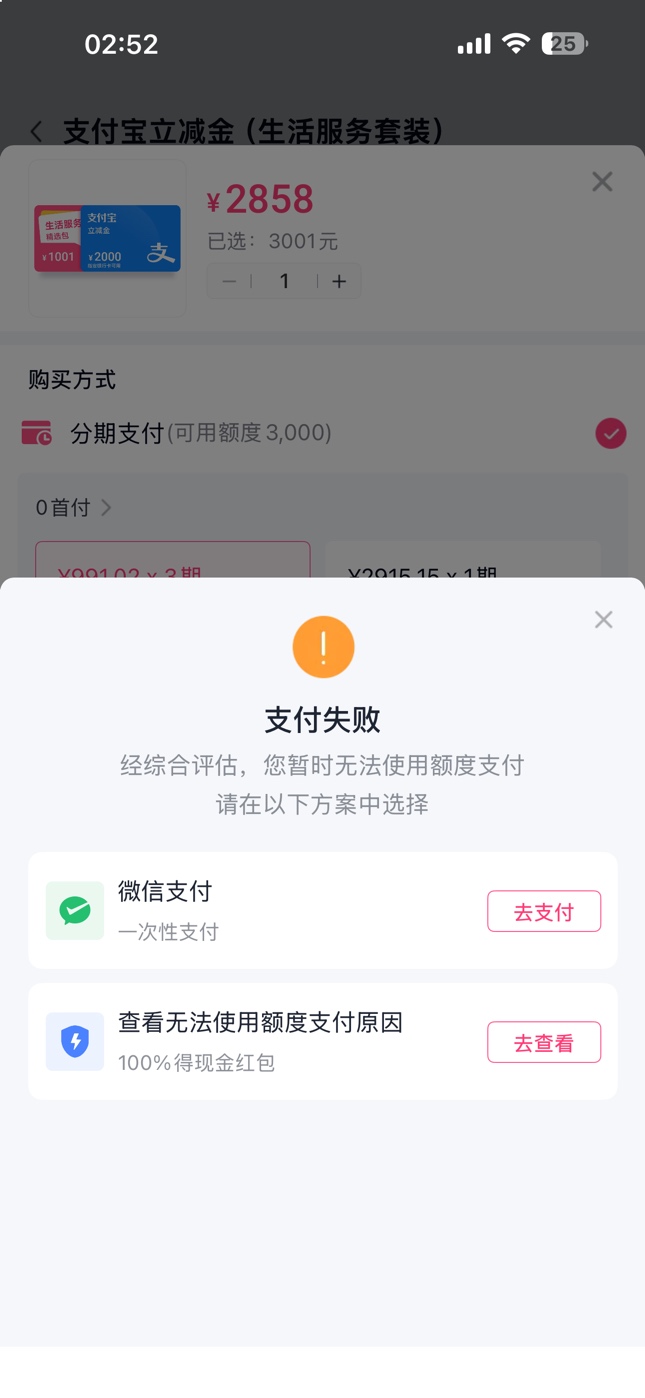Tap 去查看 to see the reason
This screenshot has width=645, height=1398.
(x=543, y=1042)
